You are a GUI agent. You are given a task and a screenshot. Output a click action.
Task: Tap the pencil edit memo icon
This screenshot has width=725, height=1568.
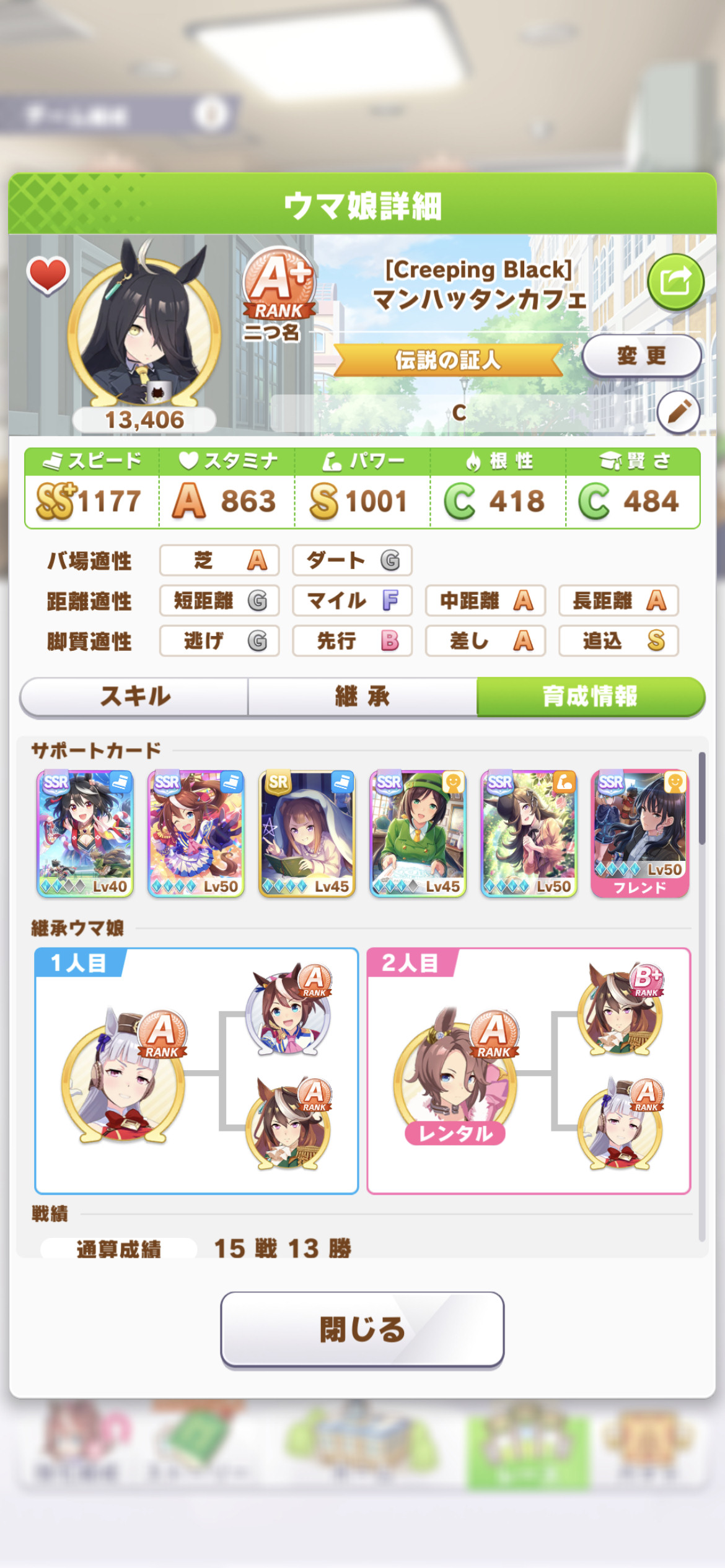click(679, 412)
